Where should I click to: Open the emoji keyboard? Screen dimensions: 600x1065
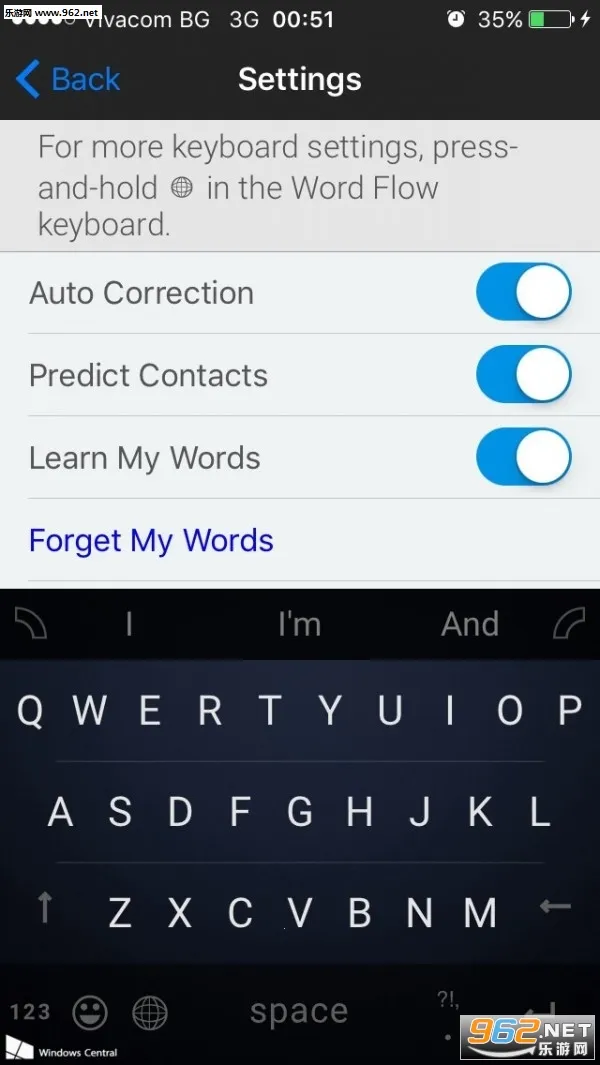pyautogui.click(x=91, y=1012)
